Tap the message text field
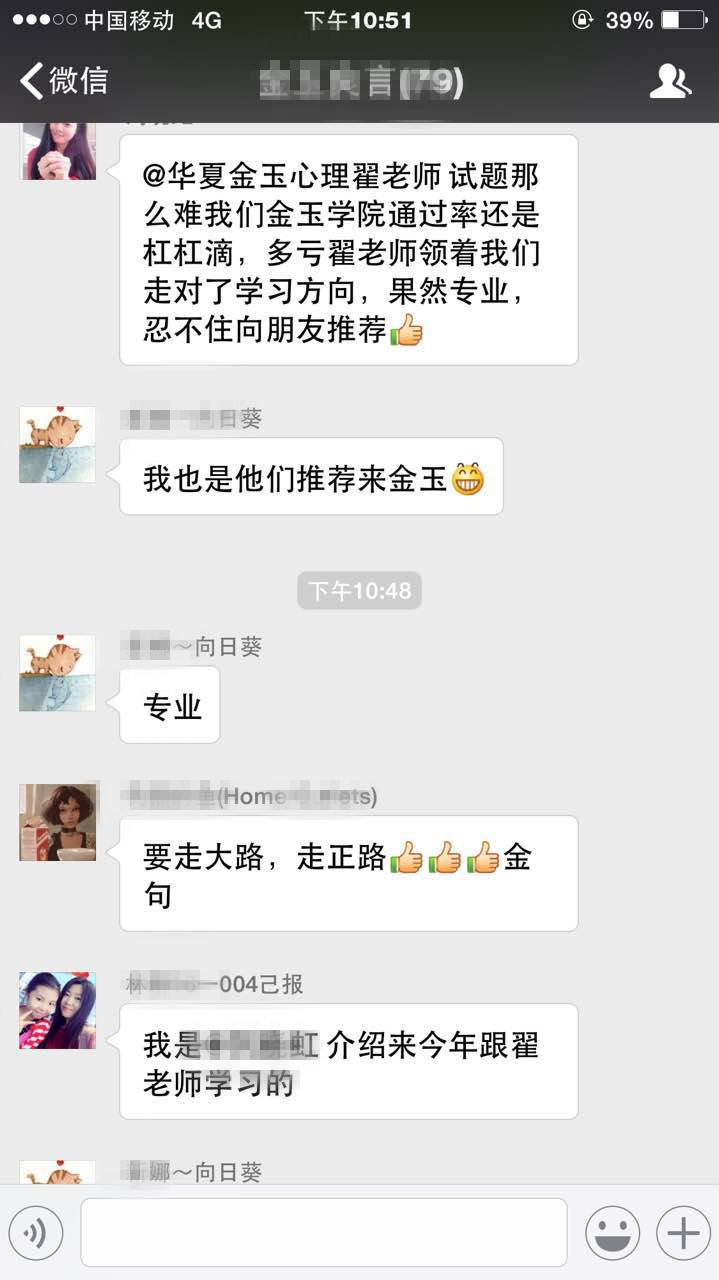The width and height of the screenshot is (719, 1280). [323, 1233]
